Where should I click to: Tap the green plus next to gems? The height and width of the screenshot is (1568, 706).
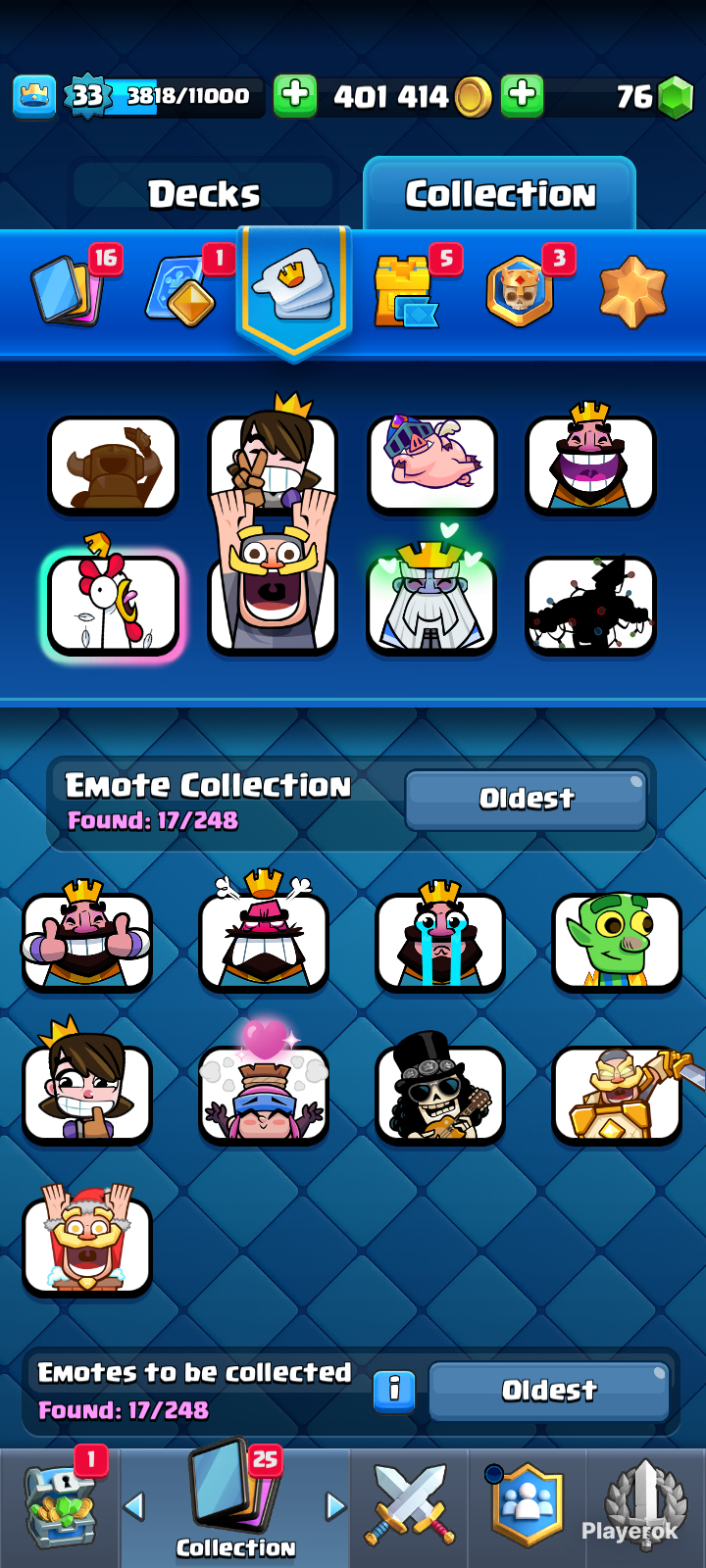tap(523, 96)
